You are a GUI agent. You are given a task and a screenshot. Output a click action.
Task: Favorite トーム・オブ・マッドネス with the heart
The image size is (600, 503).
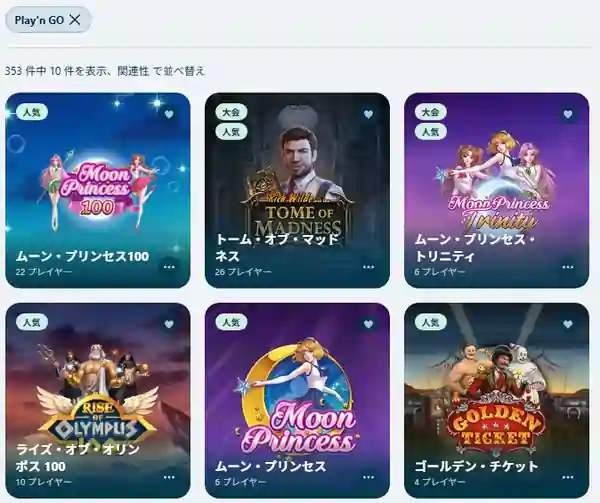[368, 114]
